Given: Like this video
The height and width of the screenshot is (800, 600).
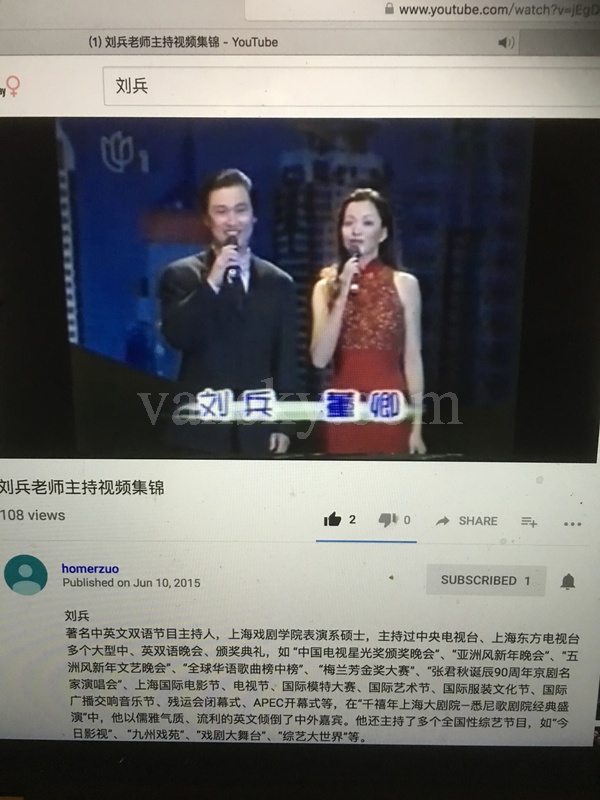Looking at the screenshot, I should [x=333, y=520].
